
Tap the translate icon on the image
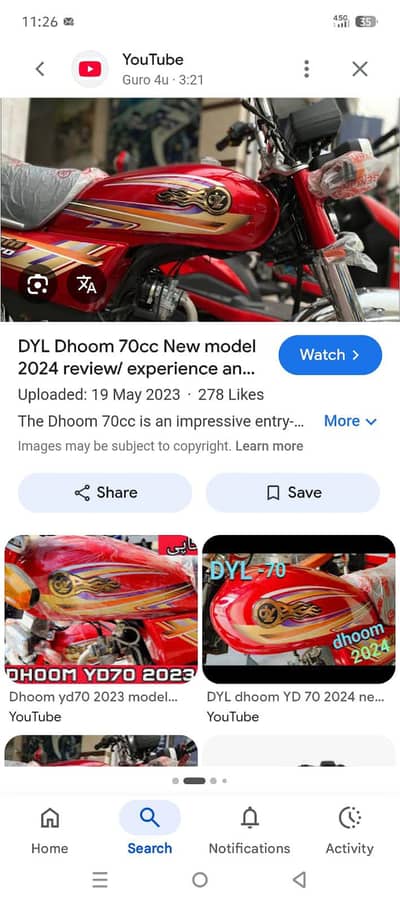coord(86,284)
